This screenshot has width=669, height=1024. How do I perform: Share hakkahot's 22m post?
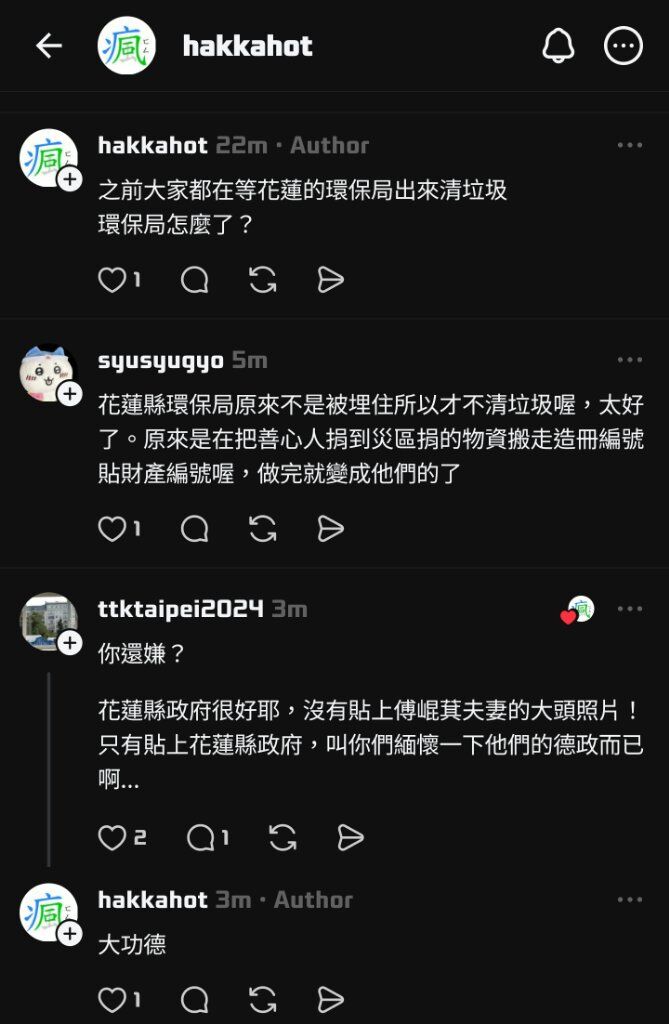click(x=330, y=280)
